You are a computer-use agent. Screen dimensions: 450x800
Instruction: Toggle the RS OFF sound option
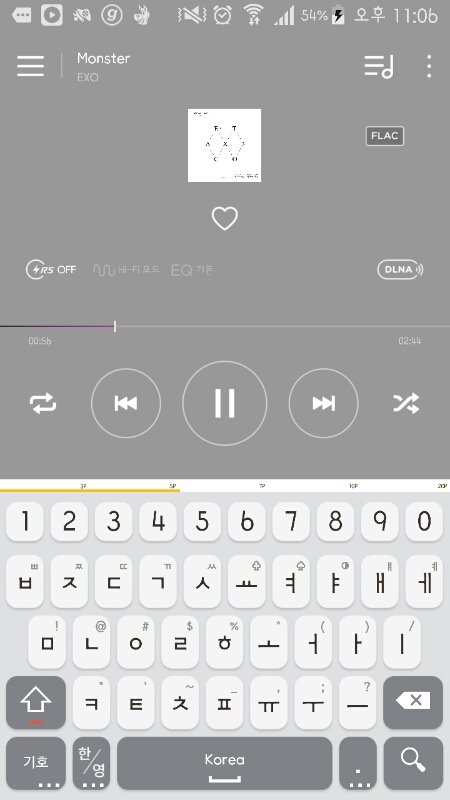pyautogui.click(x=51, y=269)
